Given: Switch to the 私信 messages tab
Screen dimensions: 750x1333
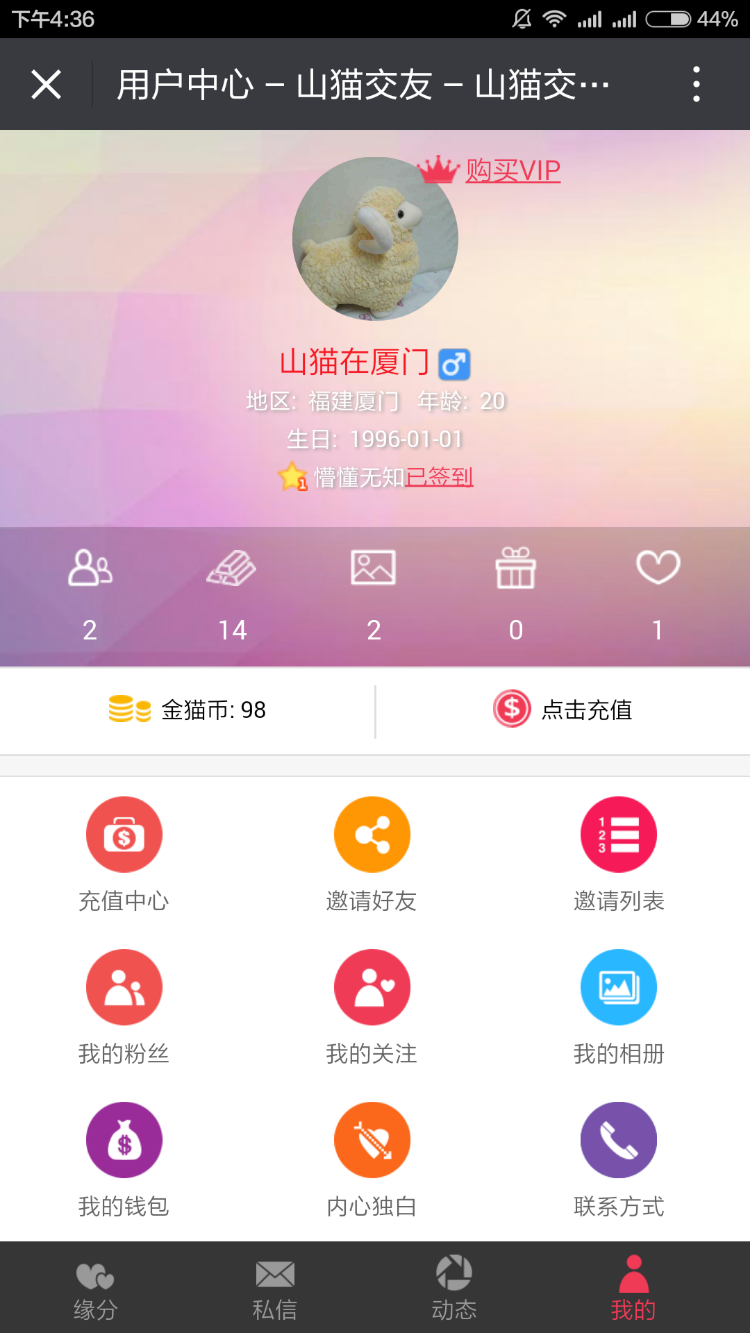Looking at the screenshot, I should pos(275,1287).
